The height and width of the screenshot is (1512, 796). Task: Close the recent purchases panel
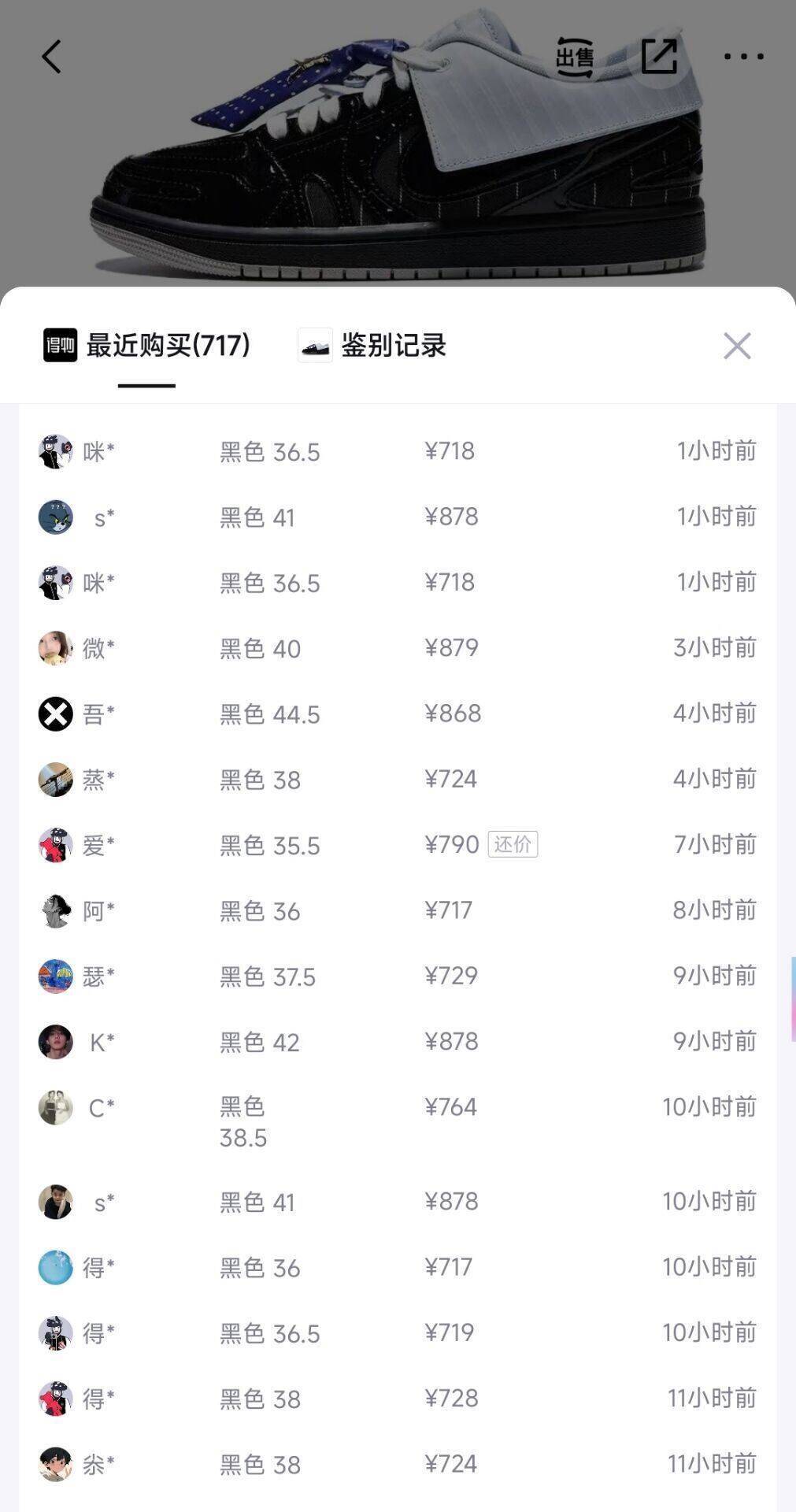[x=737, y=345]
